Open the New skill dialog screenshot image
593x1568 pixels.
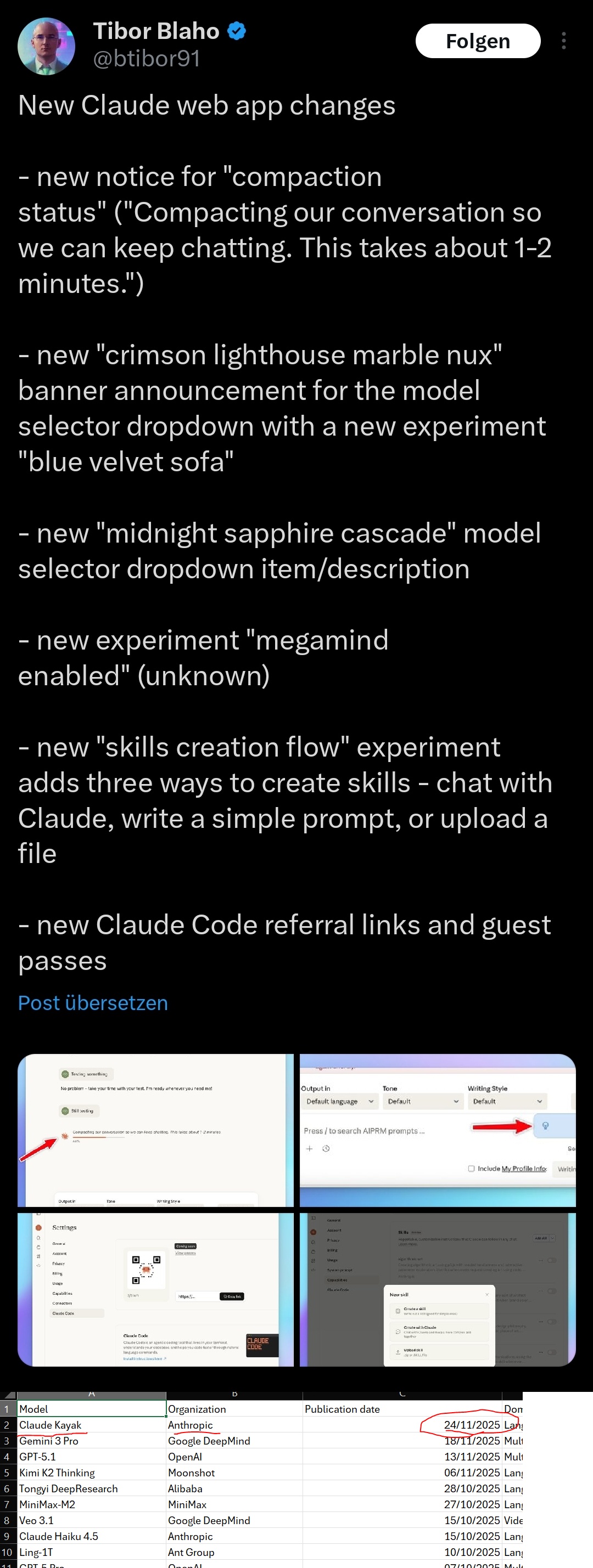pos(438,1290)
